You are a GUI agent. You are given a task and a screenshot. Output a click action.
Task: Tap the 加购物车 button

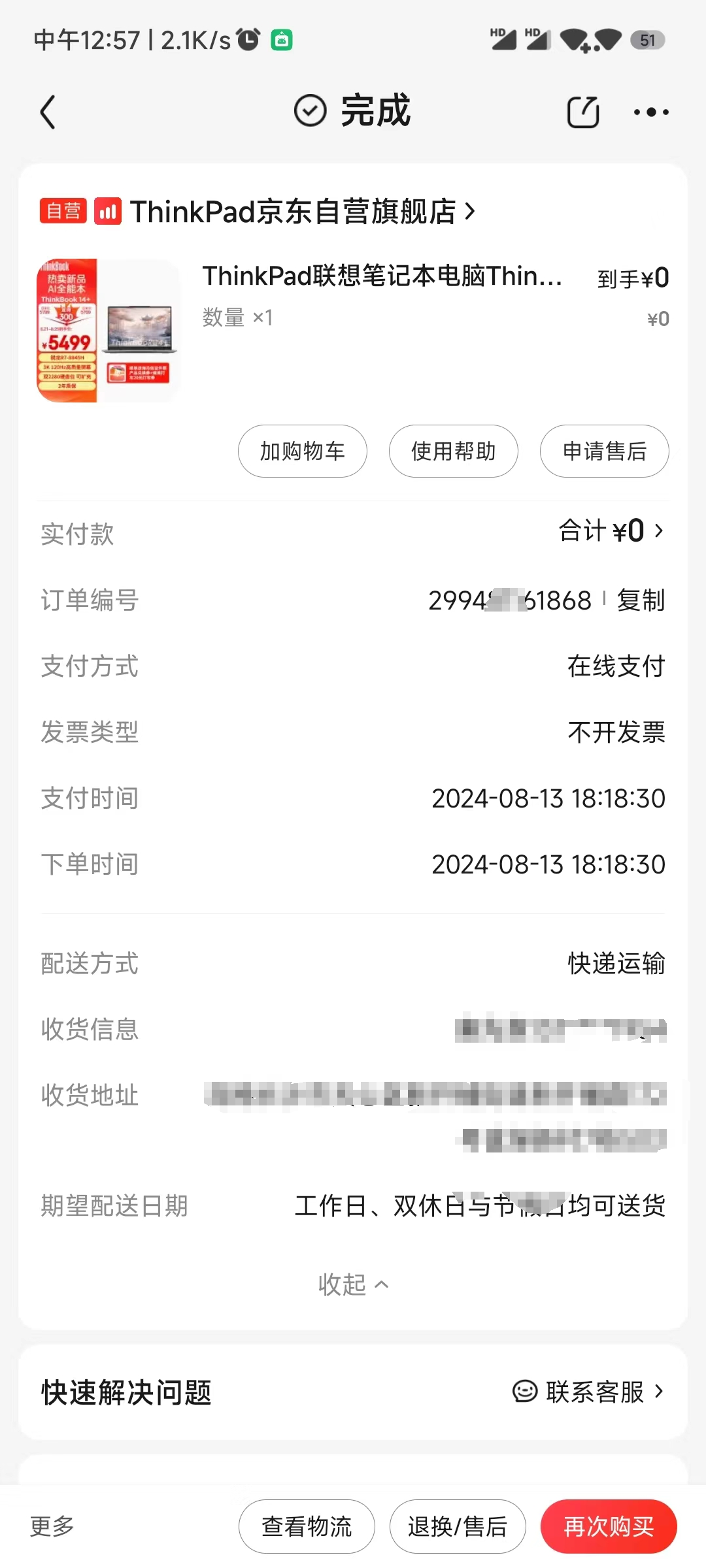pyautogui.click(x=302, y=451)
